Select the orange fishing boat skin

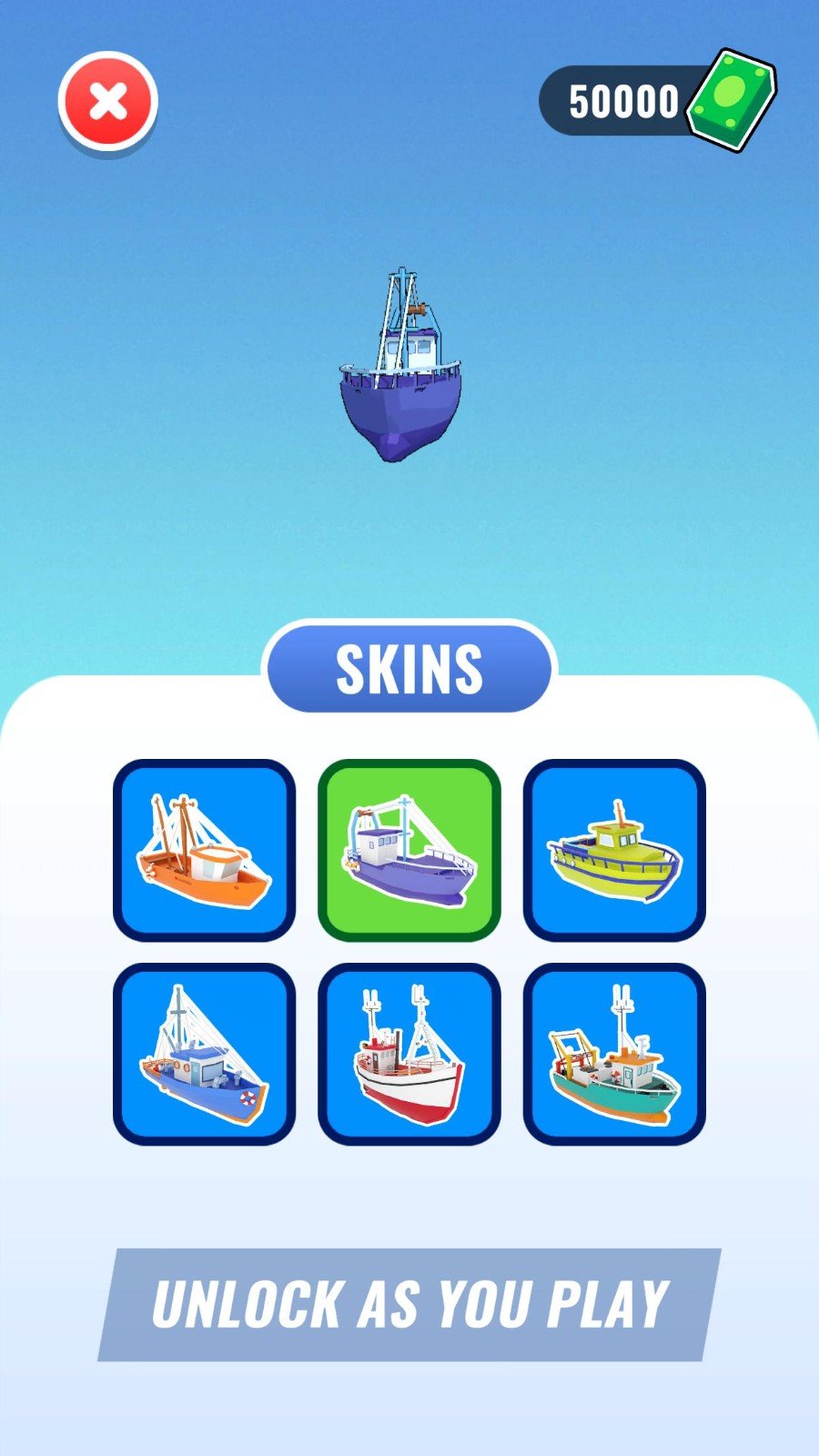pos(204,850)
